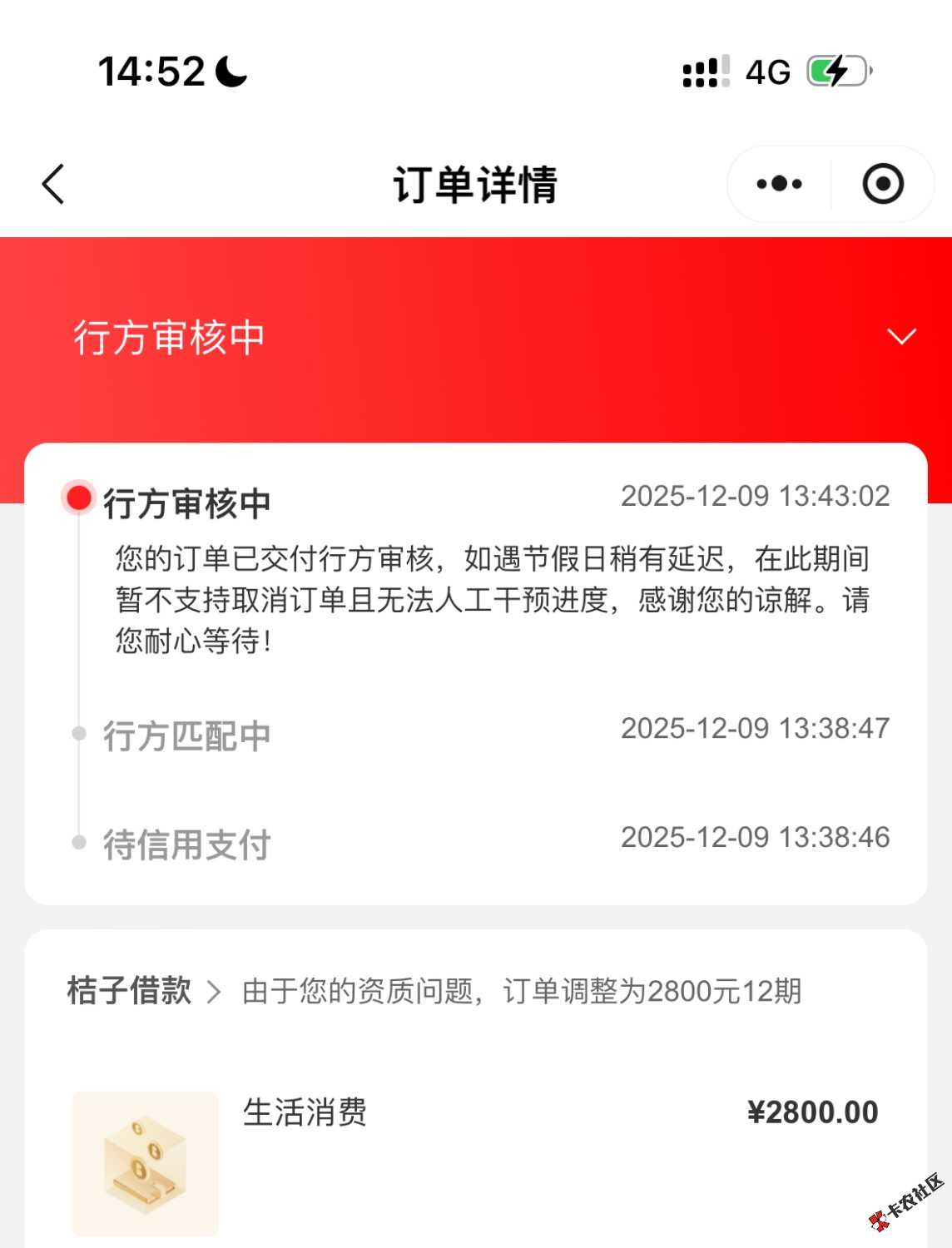This screenshot has height=1248, width=952.
Task: Open the 桔子借款 lender link
Action: [x=144, y=991]
